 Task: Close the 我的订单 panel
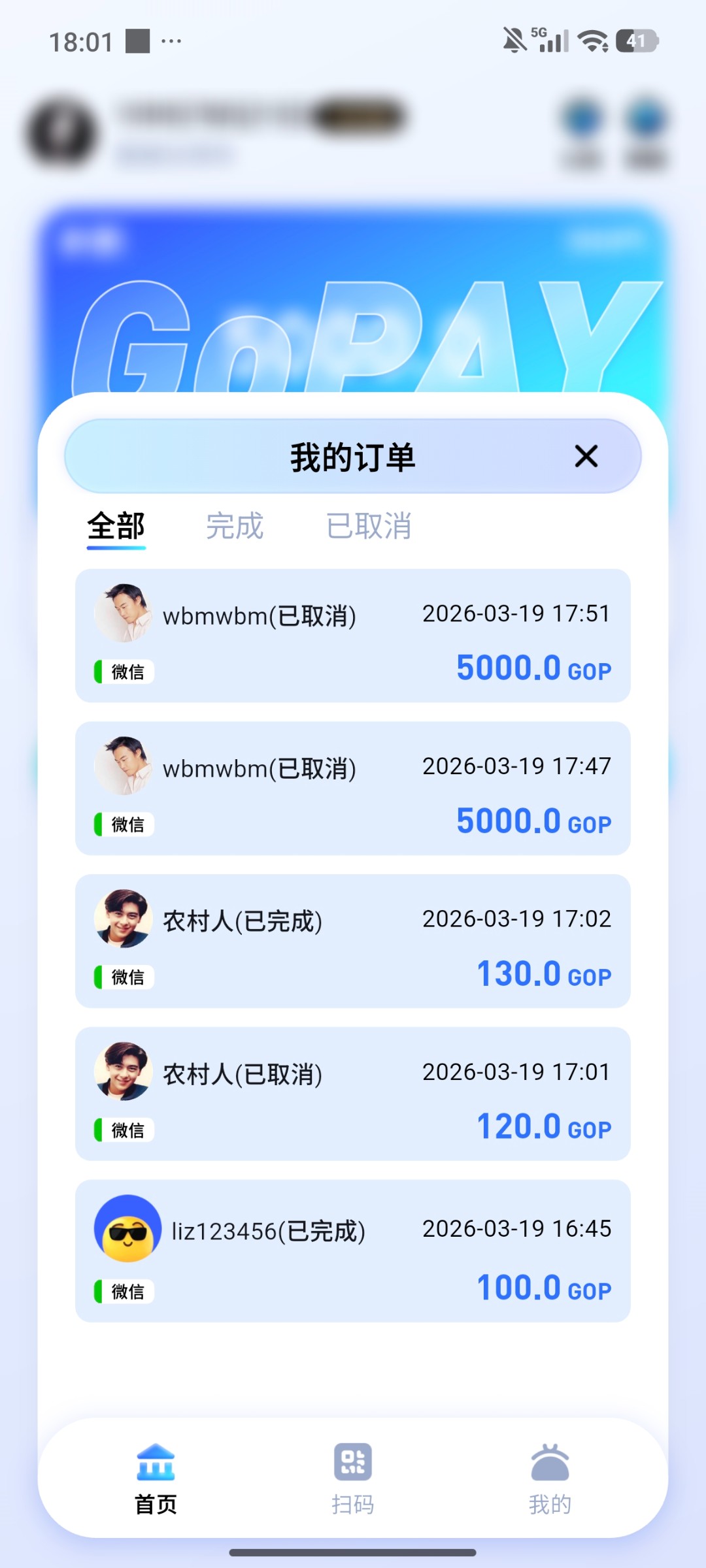pyautogui.click(x=585, y=457)
